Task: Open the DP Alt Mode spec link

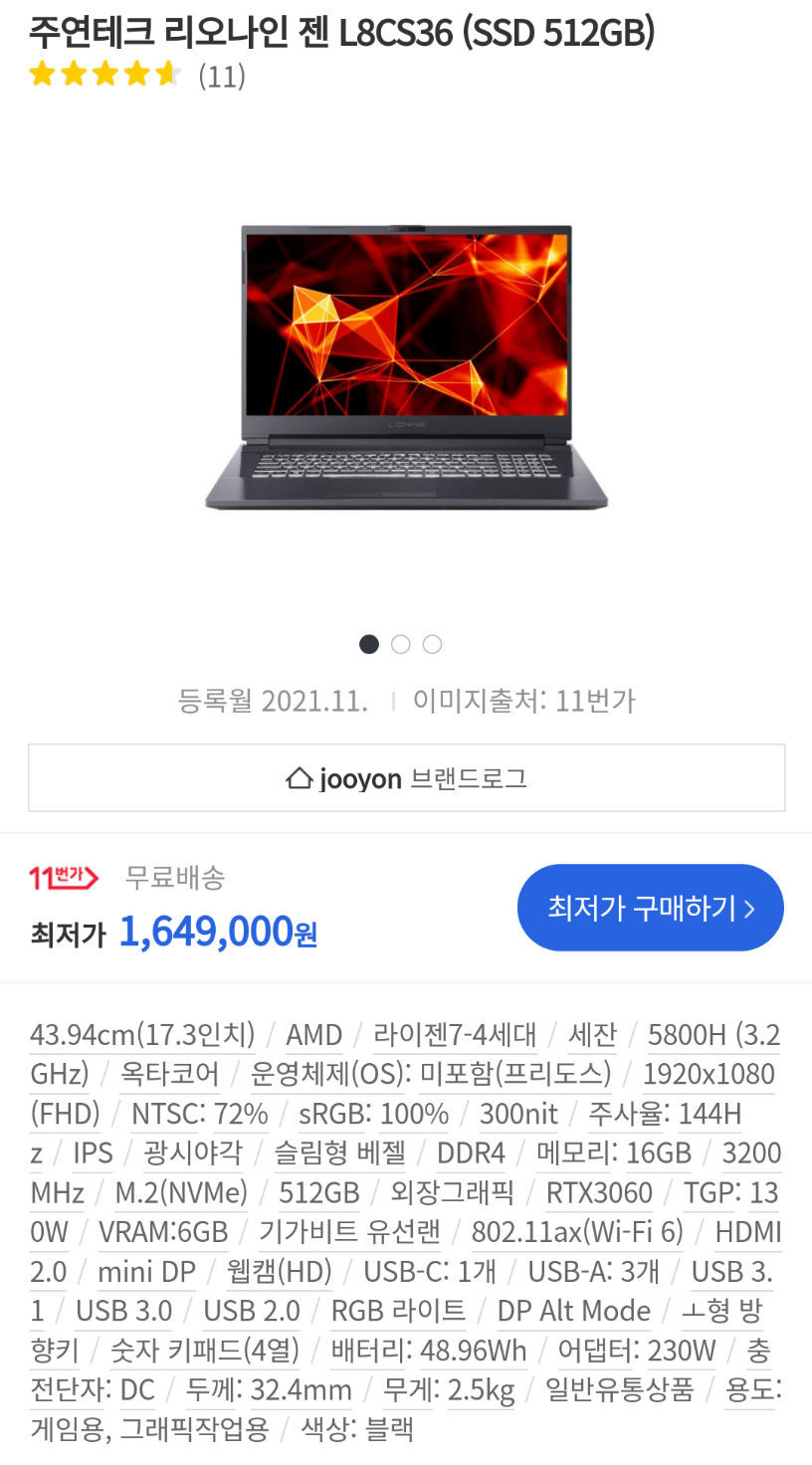Action: 574,1311
